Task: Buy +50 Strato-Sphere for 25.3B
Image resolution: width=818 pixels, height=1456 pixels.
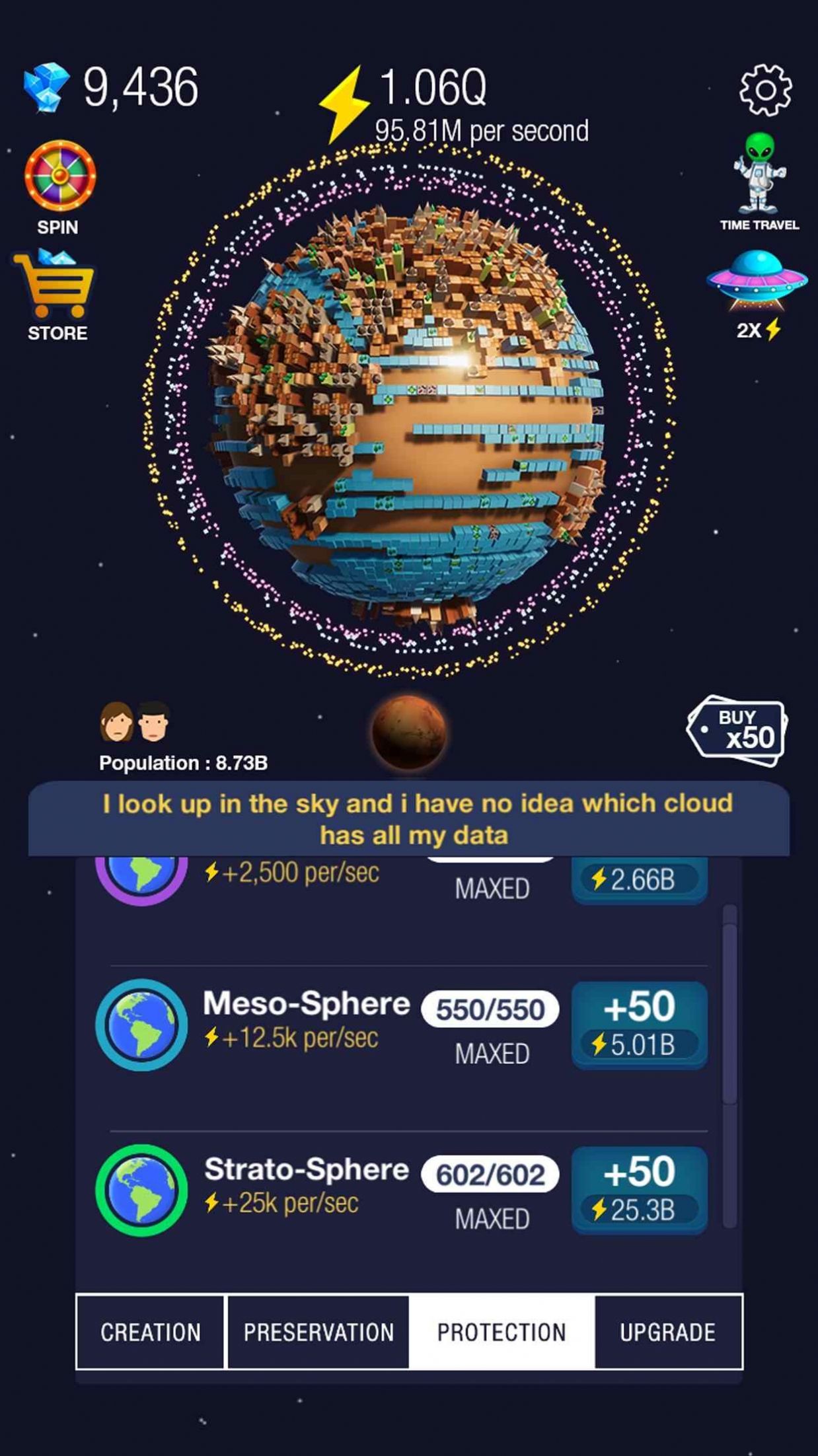Action: 639,1190
